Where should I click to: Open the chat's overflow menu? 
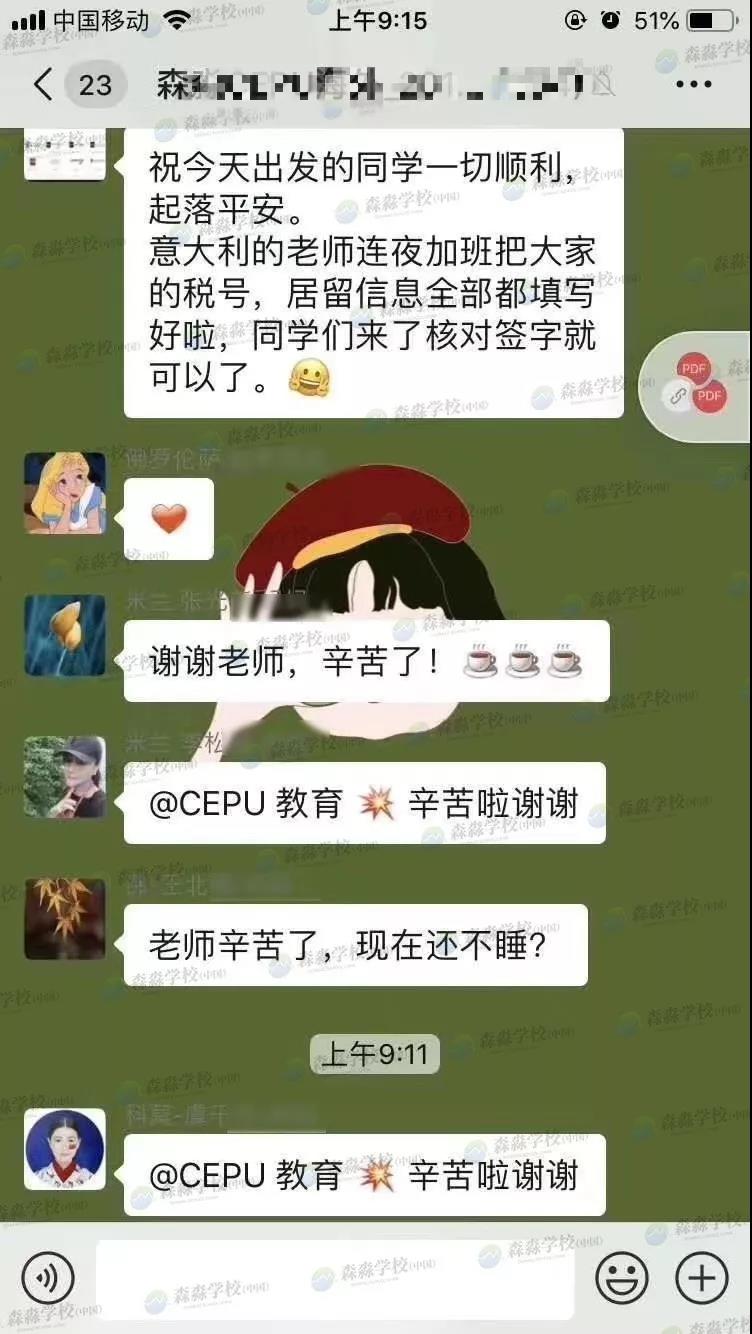[693, 85]
